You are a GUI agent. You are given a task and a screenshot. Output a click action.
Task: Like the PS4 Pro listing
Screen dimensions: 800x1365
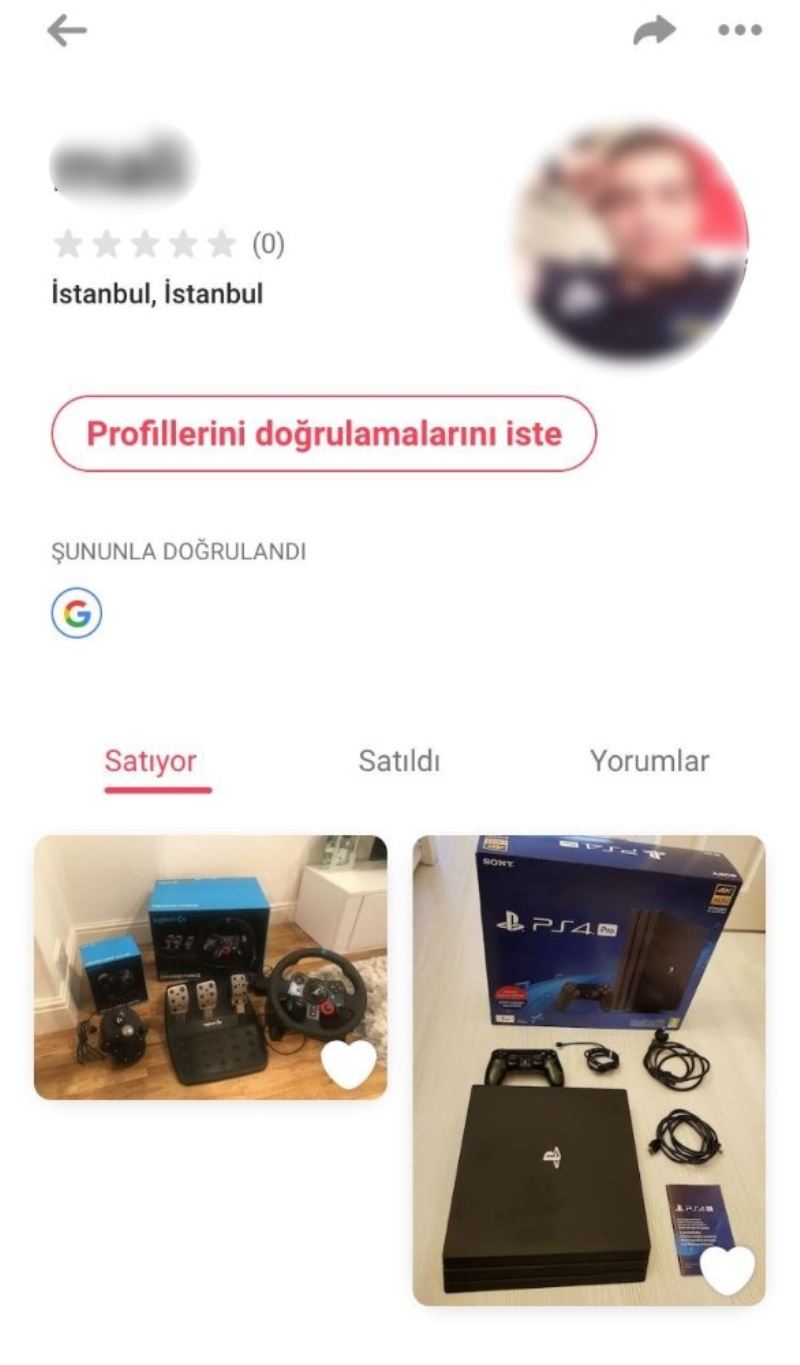(x=727, y=1269)
